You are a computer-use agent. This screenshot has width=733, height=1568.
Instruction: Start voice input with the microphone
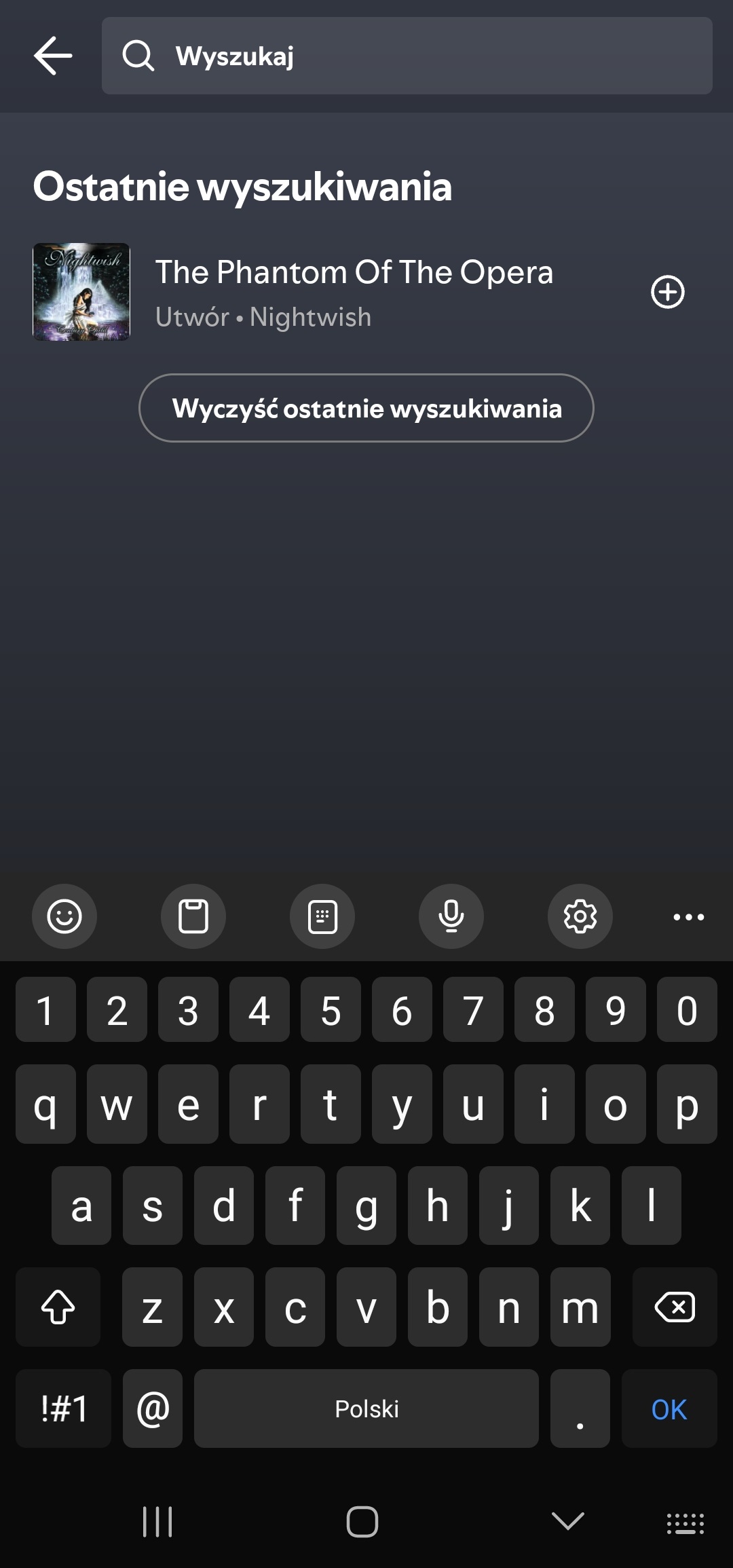(x=451, y=916)
